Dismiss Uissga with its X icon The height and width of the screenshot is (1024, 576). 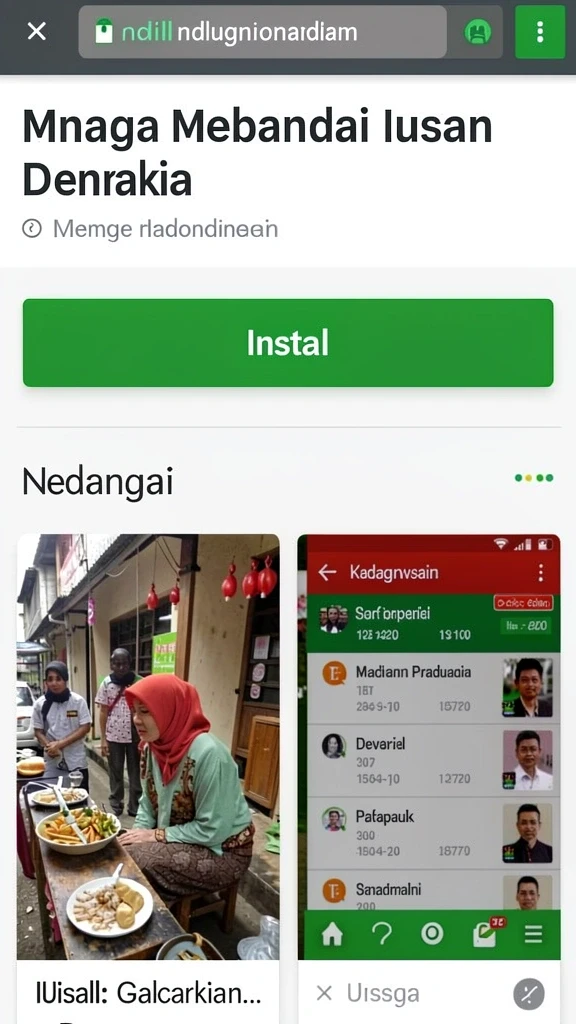324,993
